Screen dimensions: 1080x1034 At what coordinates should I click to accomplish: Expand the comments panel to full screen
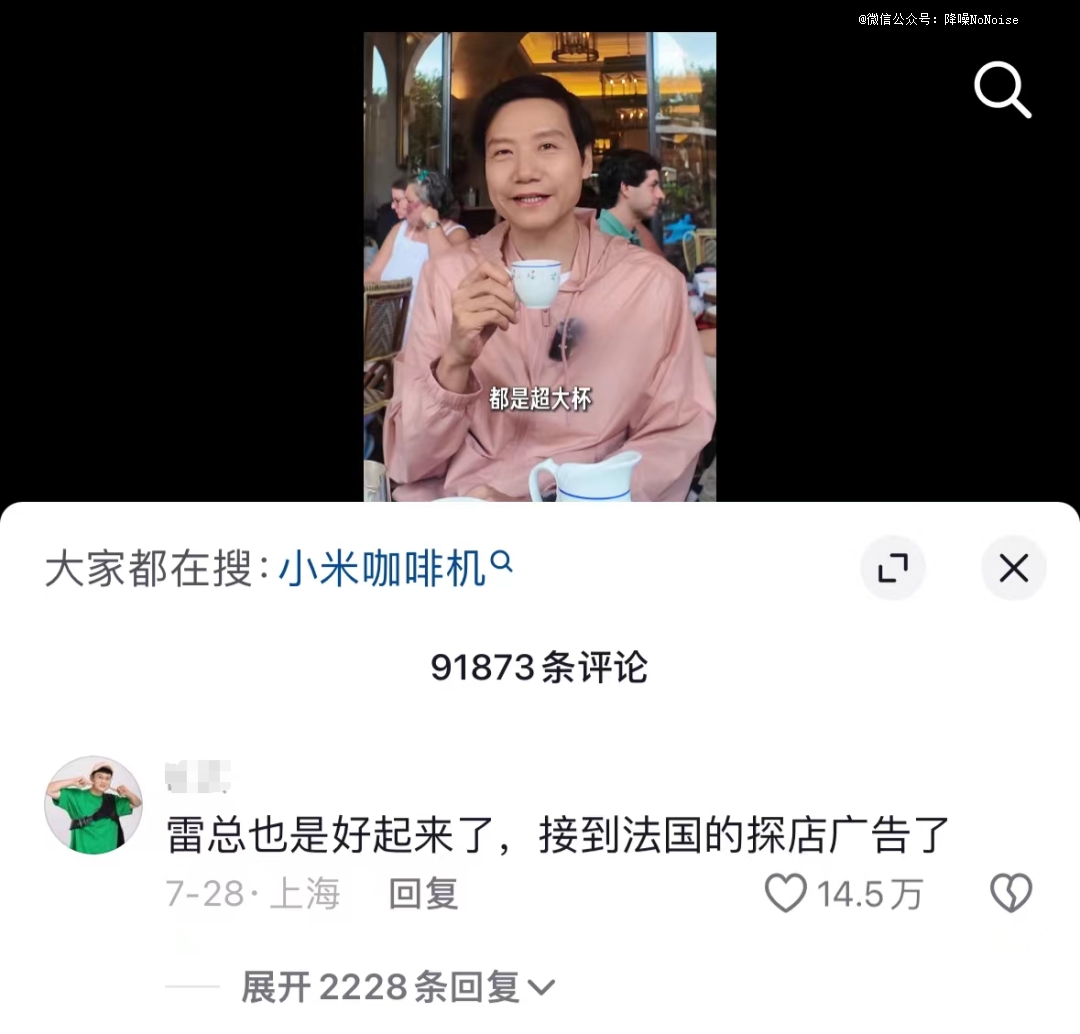point(892,568)
